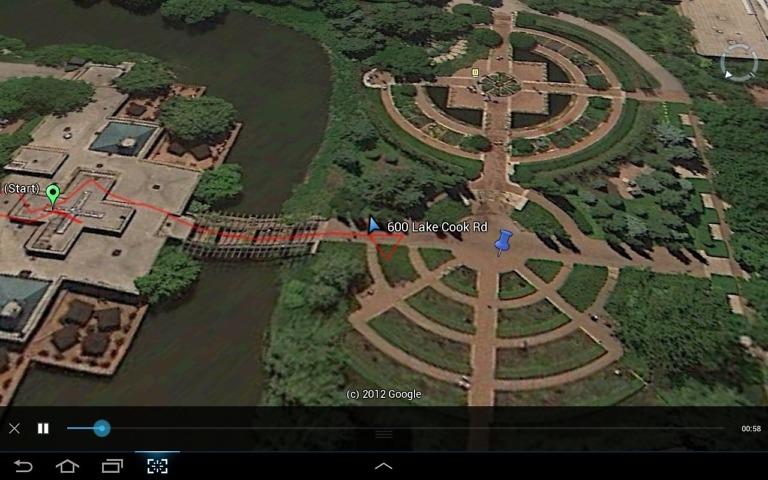Tap the compass to reset north
The height and width of the screenshot is (480, 768).
coord(738,62)
